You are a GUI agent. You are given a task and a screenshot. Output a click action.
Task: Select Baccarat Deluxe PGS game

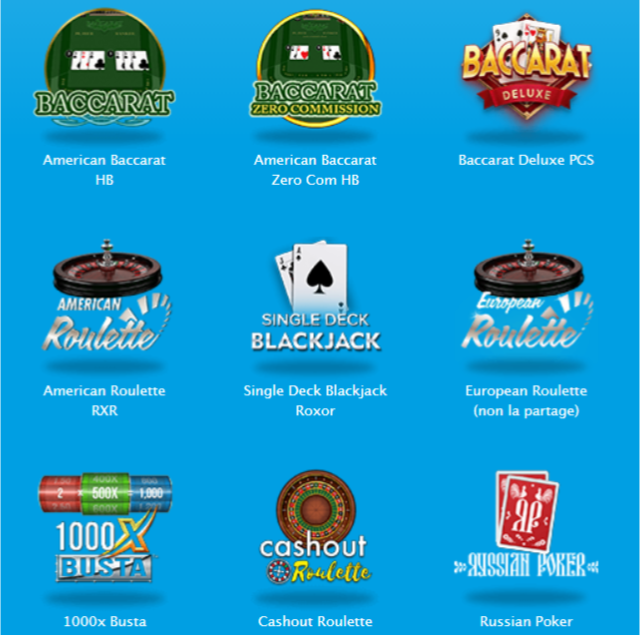coord(526,75)
